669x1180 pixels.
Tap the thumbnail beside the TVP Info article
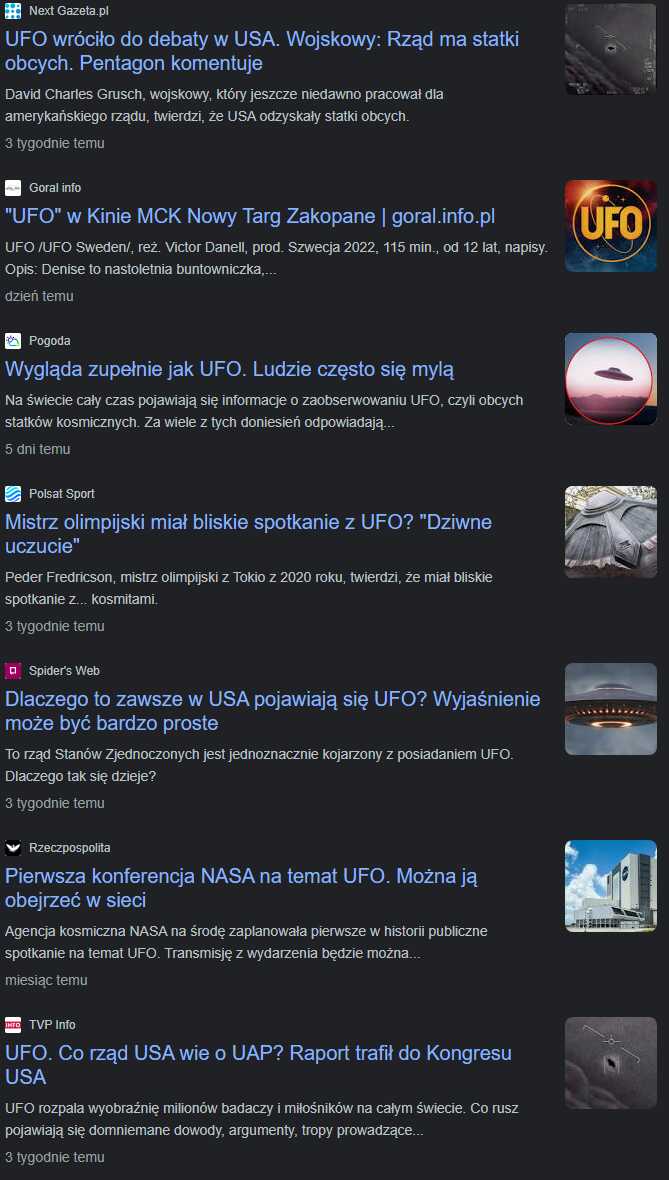click(x=610, y=1063)
